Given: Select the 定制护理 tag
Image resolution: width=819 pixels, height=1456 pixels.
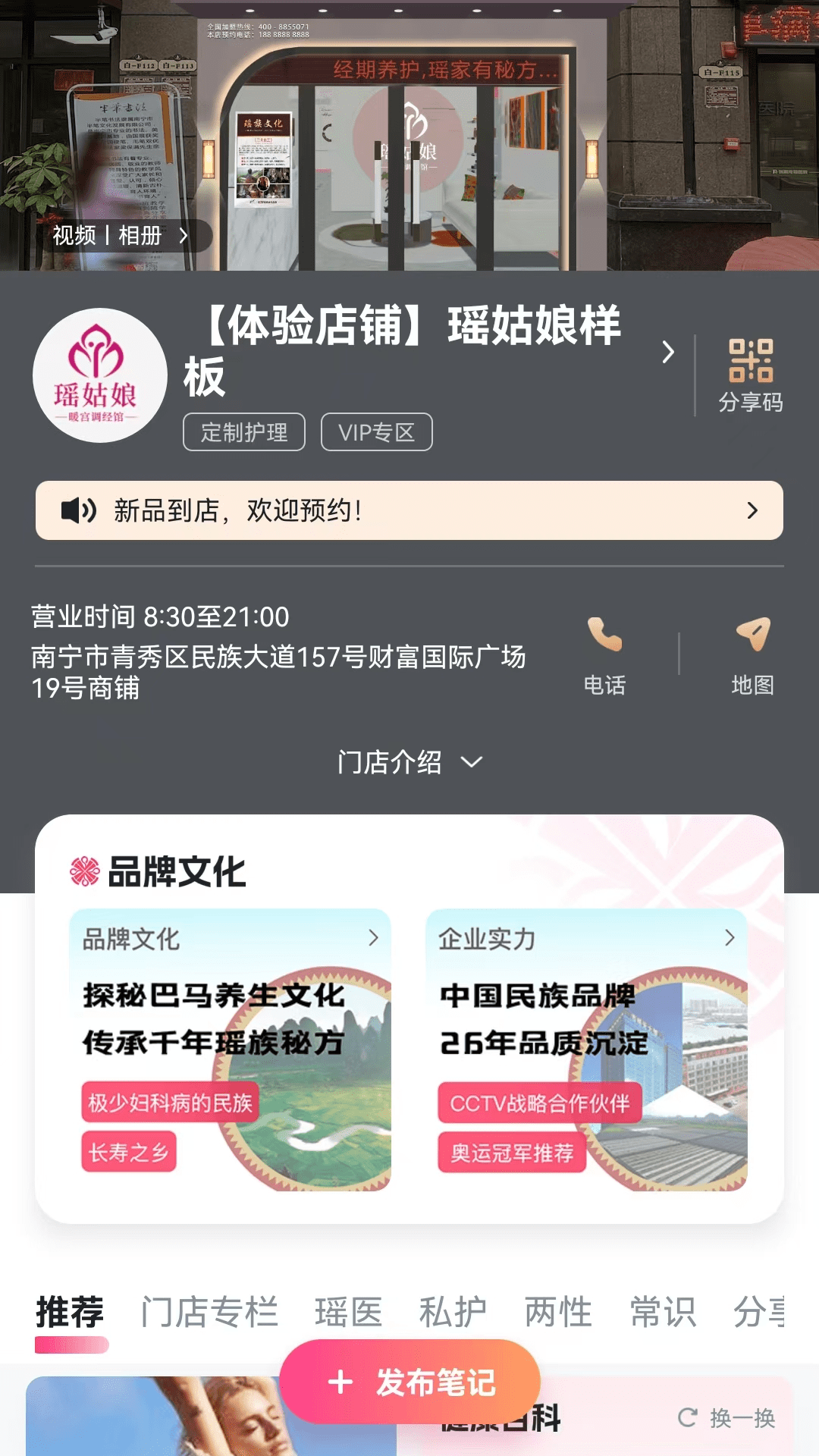Looking at the screenshot, I should 244,432.
